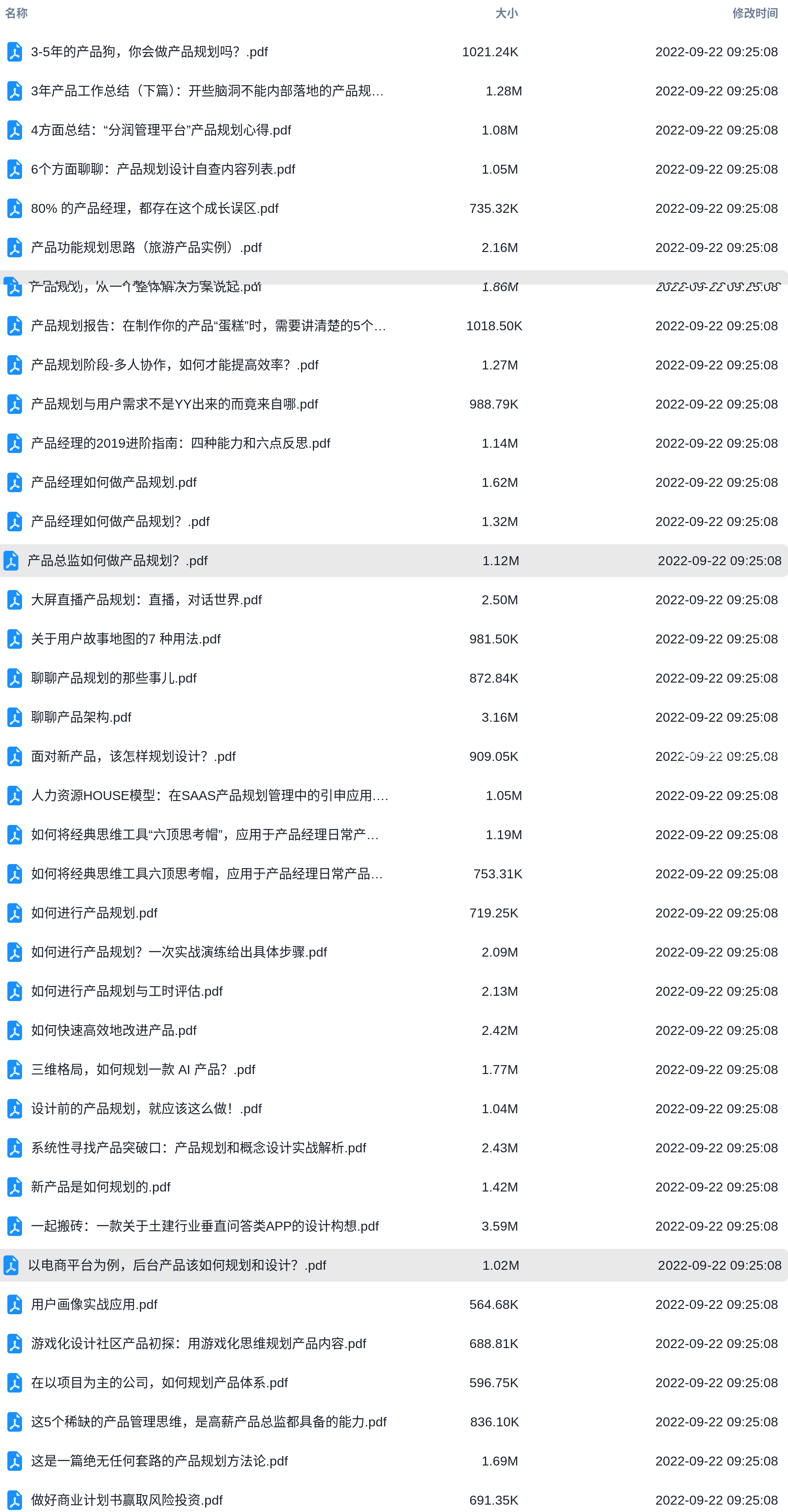Open 6个方面聊聊：产品规划设计自查内容列表.pdf
The height and width of the screenshot is (1512, 788).
[x=163, y=170]
